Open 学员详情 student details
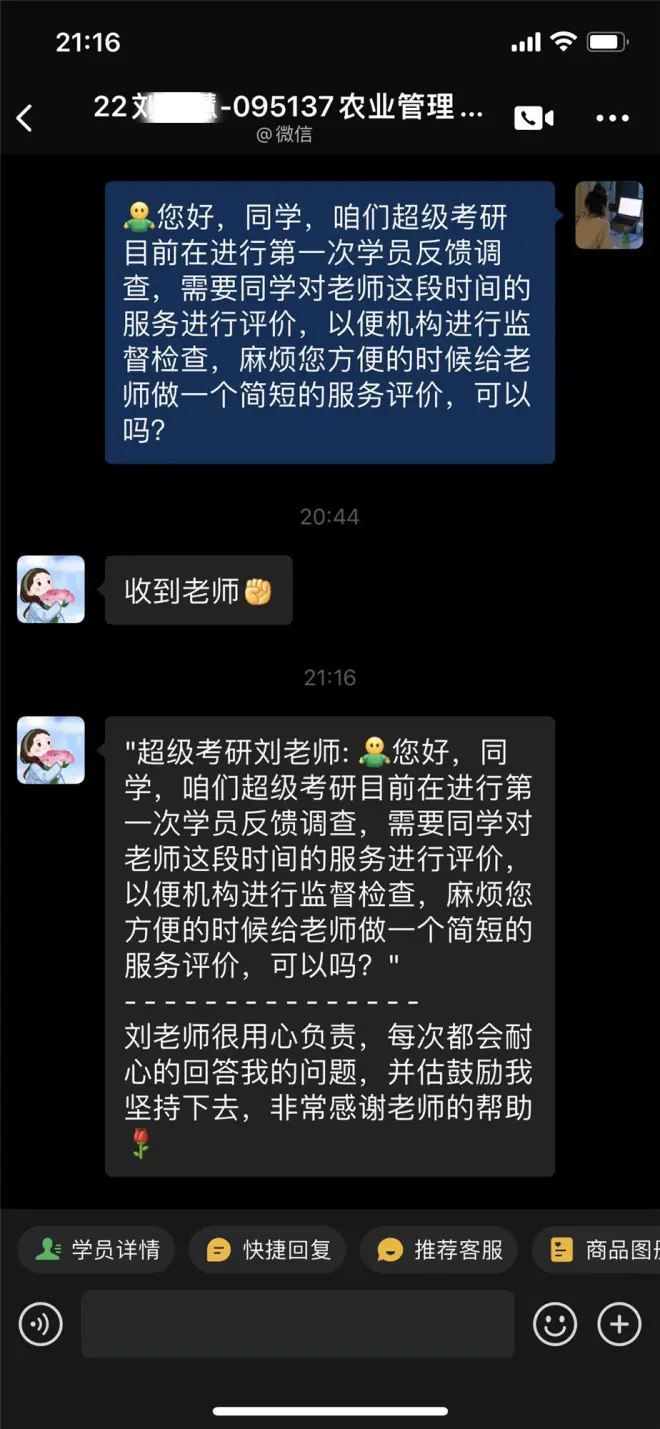Viewport: 660px width, 1429px height. pos(97,1250)
